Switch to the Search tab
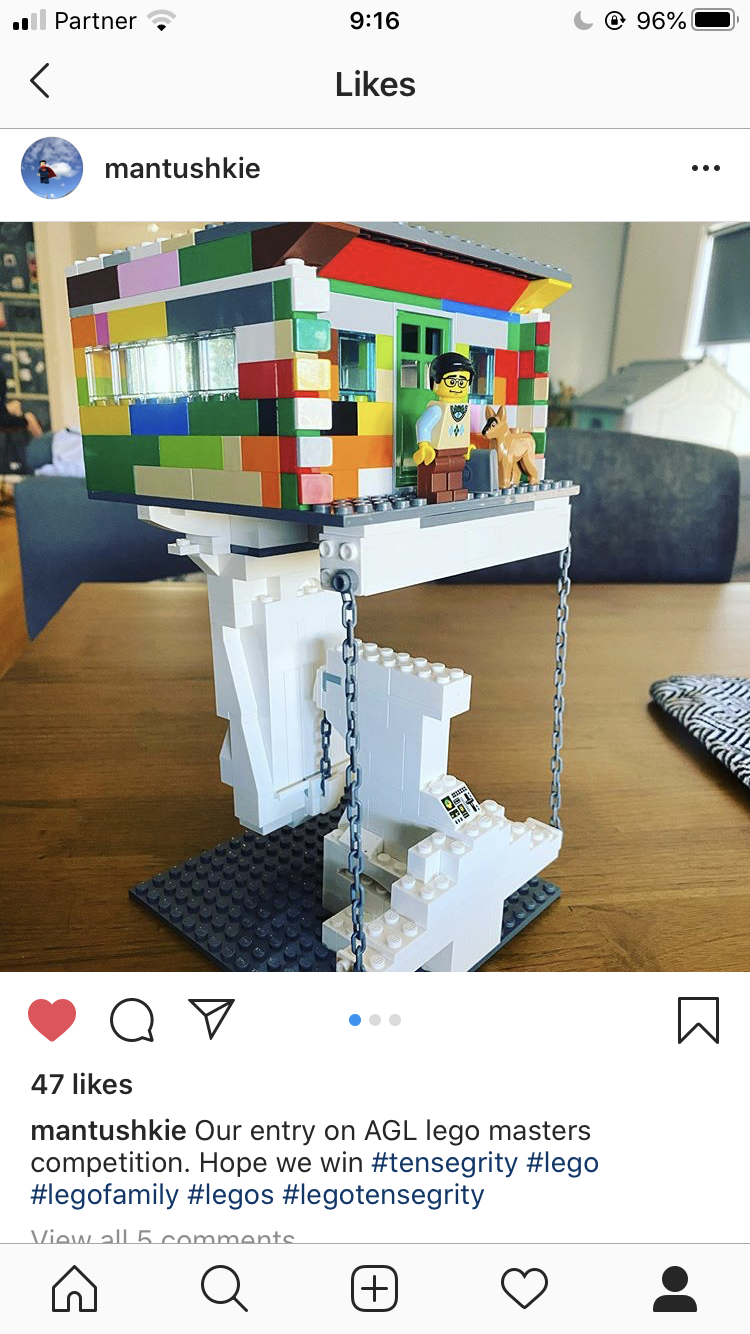This screenshot has height=1334, width=750. click(x=224, y=1288)
